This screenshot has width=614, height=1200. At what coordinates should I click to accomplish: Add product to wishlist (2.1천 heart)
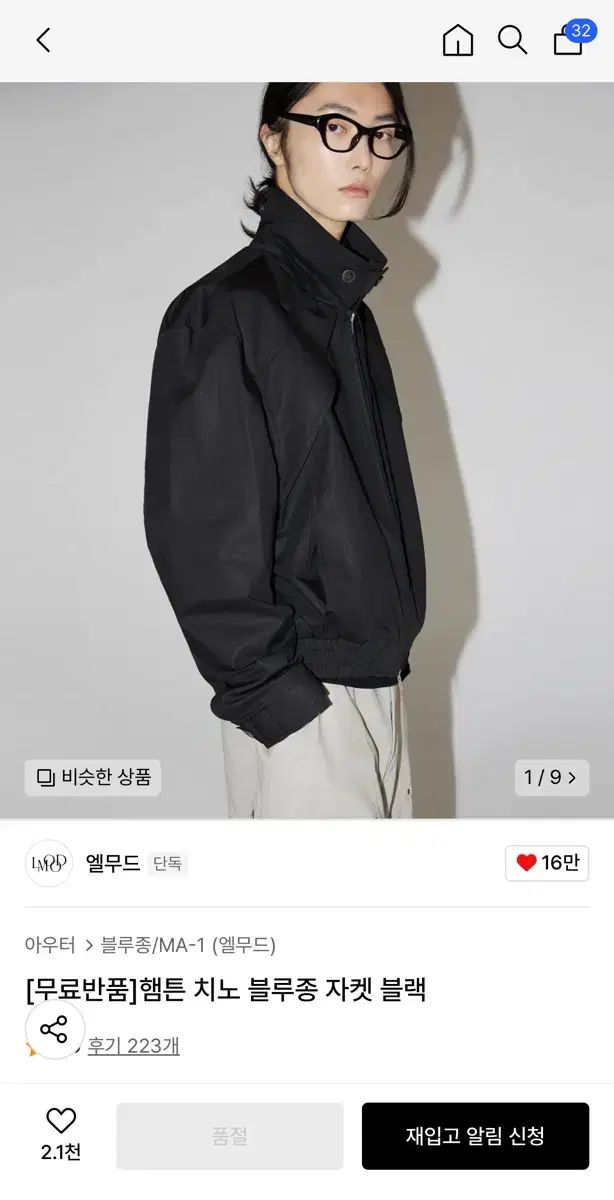pyautogui.click(x=61, y=1134)
